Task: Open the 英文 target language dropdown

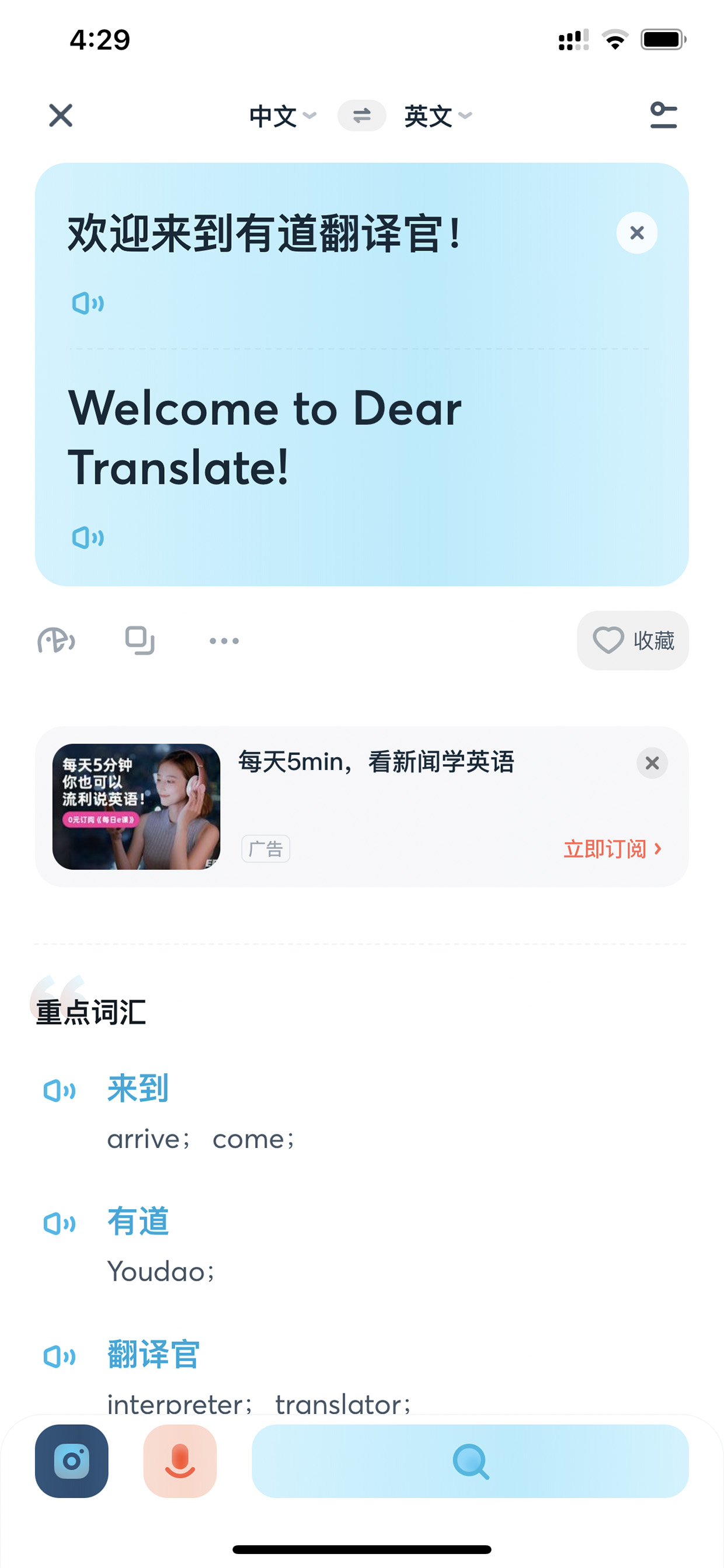Action: pos(438,116)
